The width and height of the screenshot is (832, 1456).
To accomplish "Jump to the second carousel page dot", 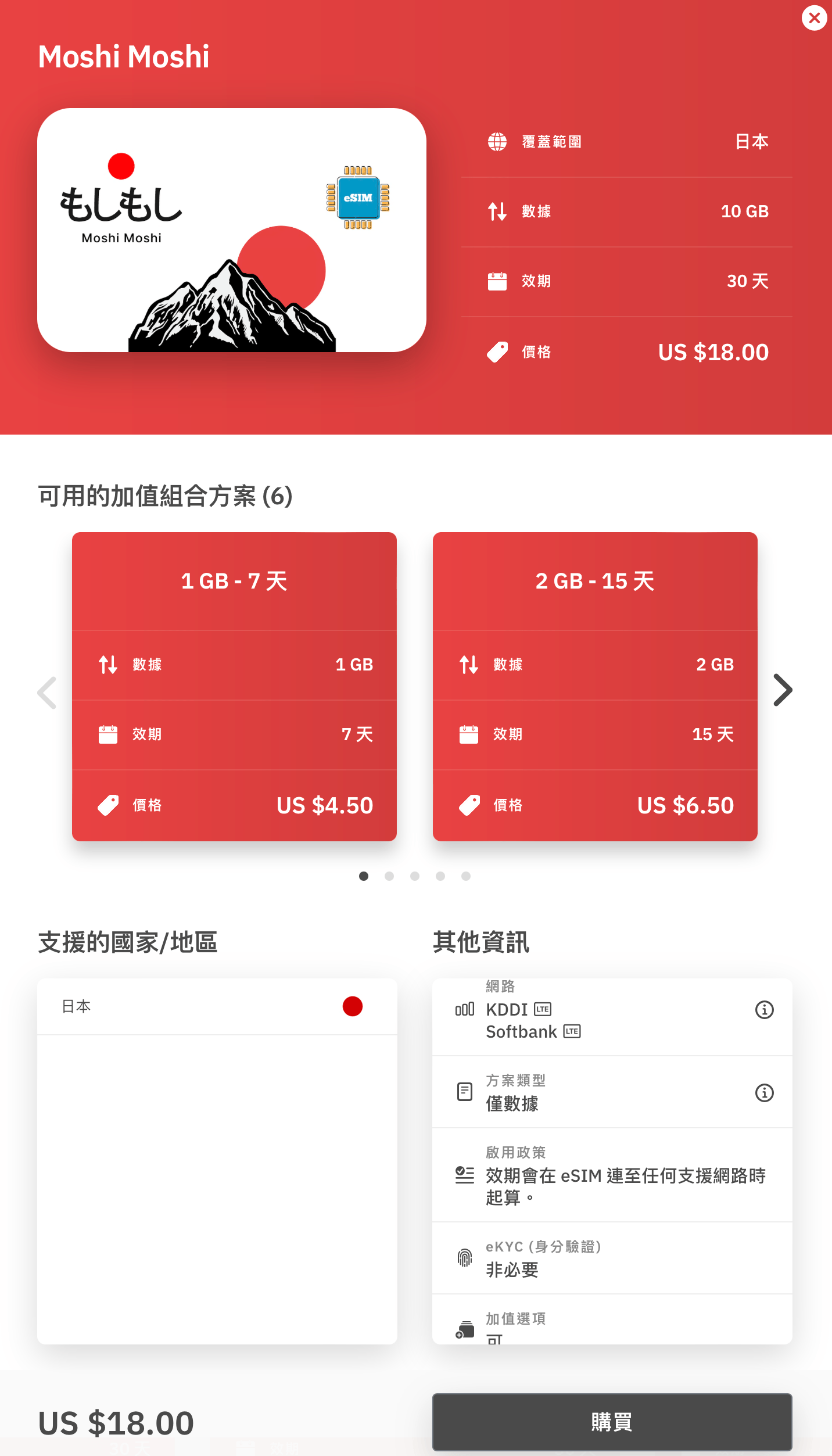I will [x=389, y=876].
